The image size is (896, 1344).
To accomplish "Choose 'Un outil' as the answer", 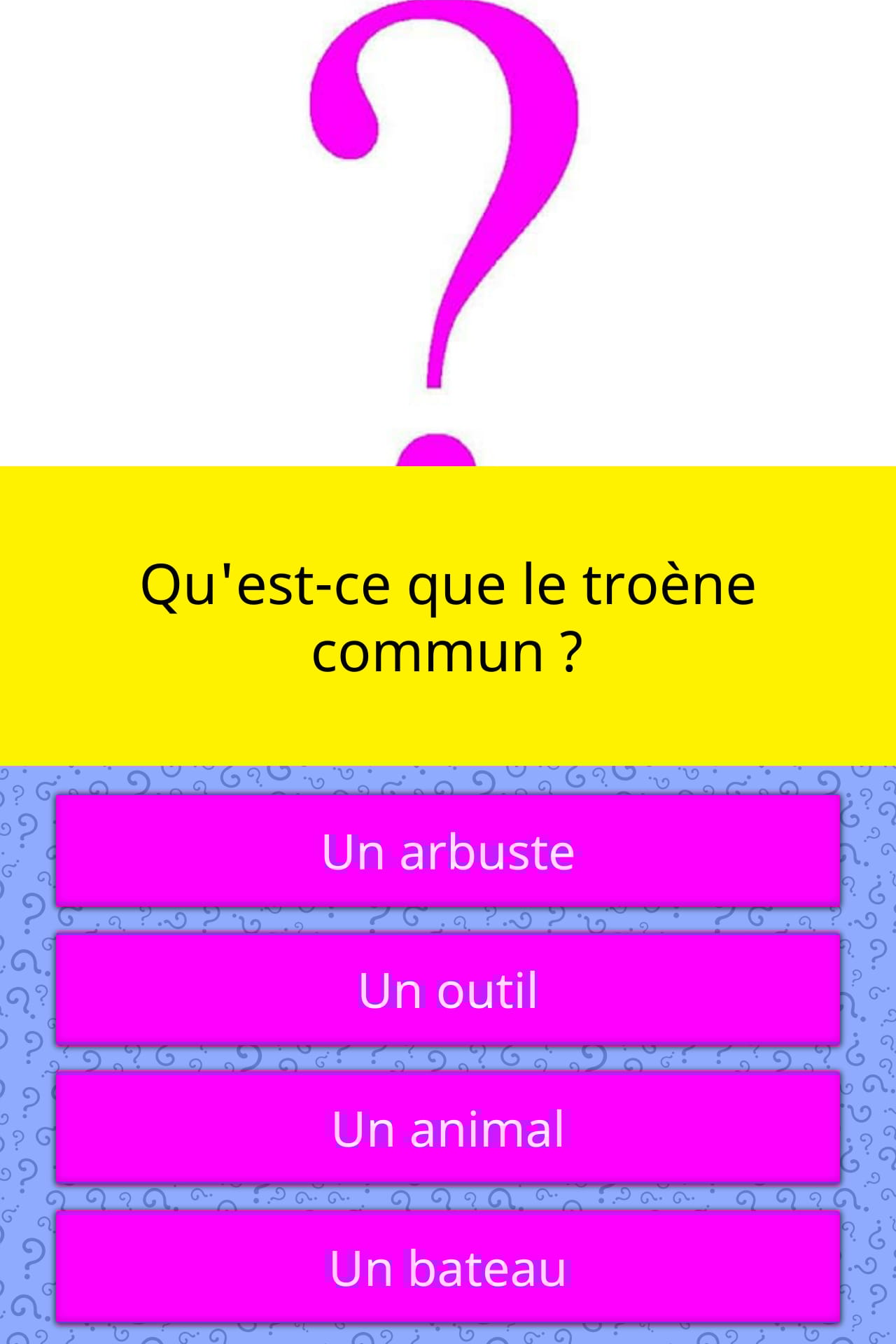I will (x=448, y=989).
